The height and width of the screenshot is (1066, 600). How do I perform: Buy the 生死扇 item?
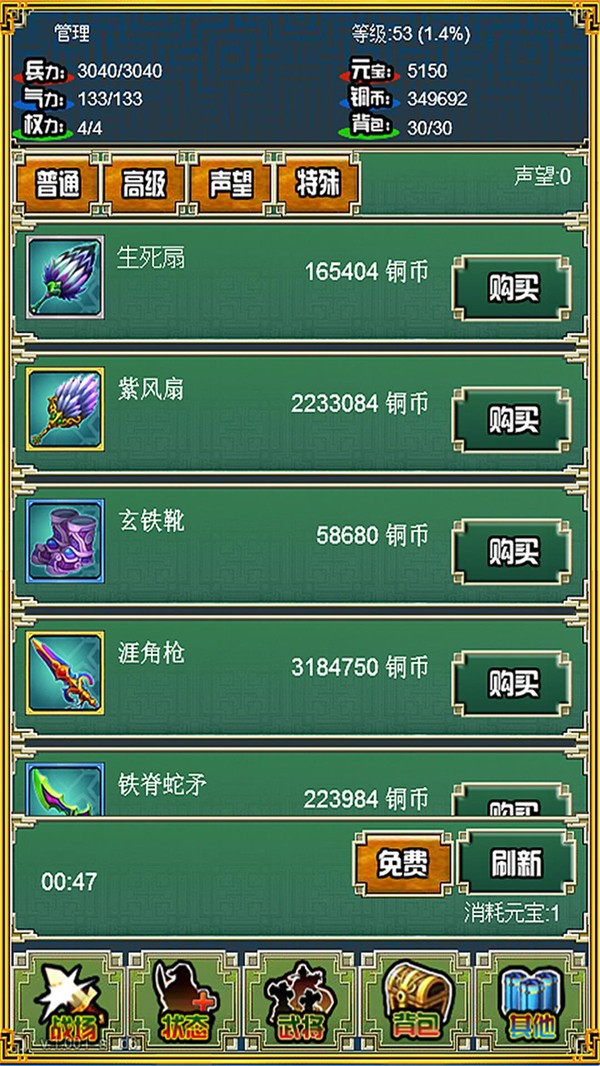pyautogui.click(x=513, y=289)
